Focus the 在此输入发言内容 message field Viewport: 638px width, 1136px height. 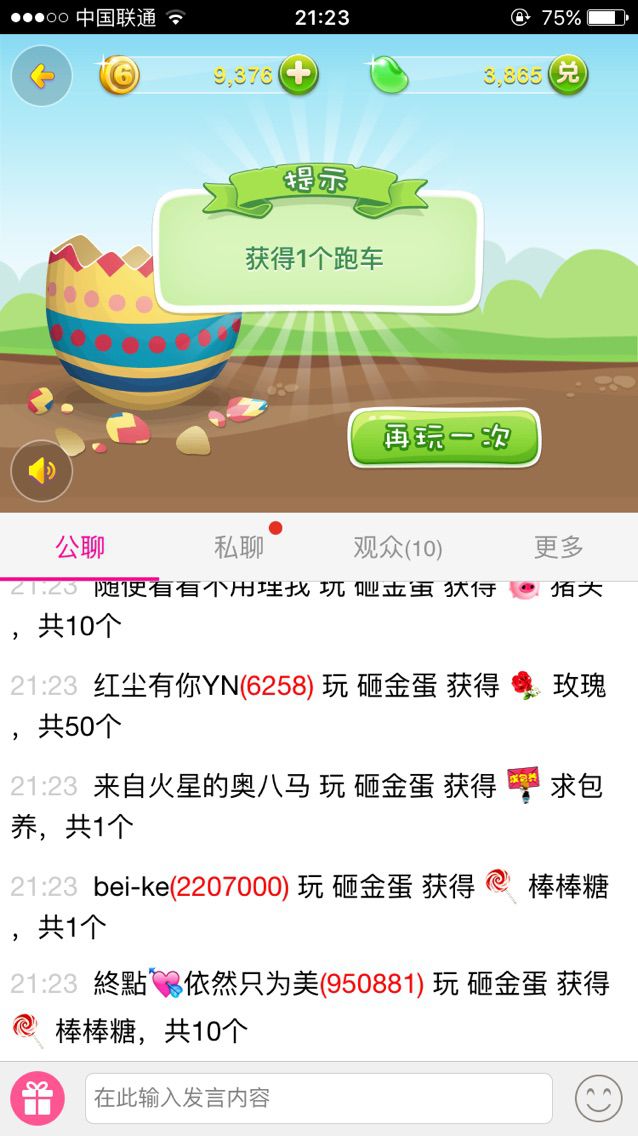click(318, 1098)
